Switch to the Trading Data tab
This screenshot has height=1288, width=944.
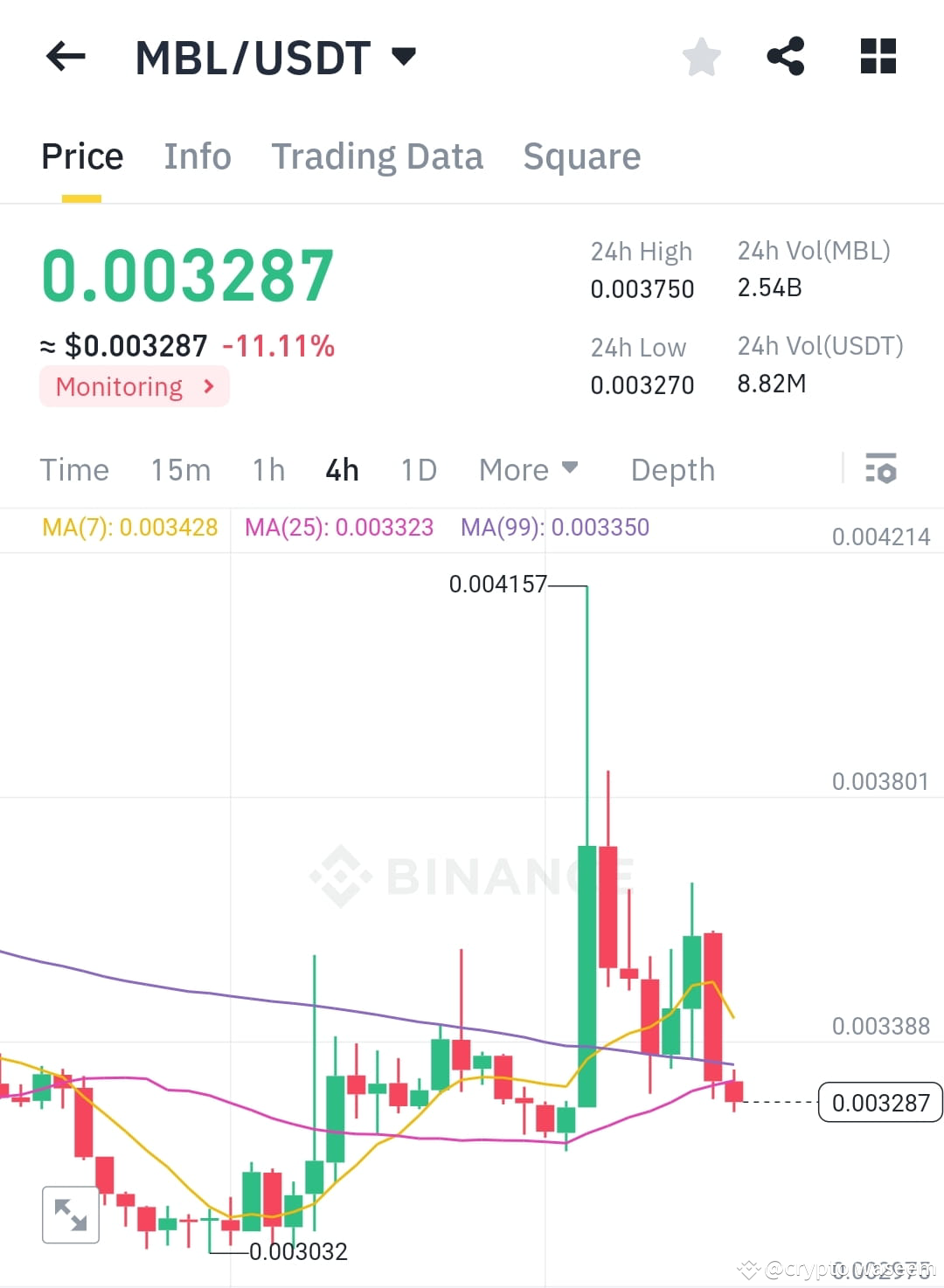click(378, 156)
